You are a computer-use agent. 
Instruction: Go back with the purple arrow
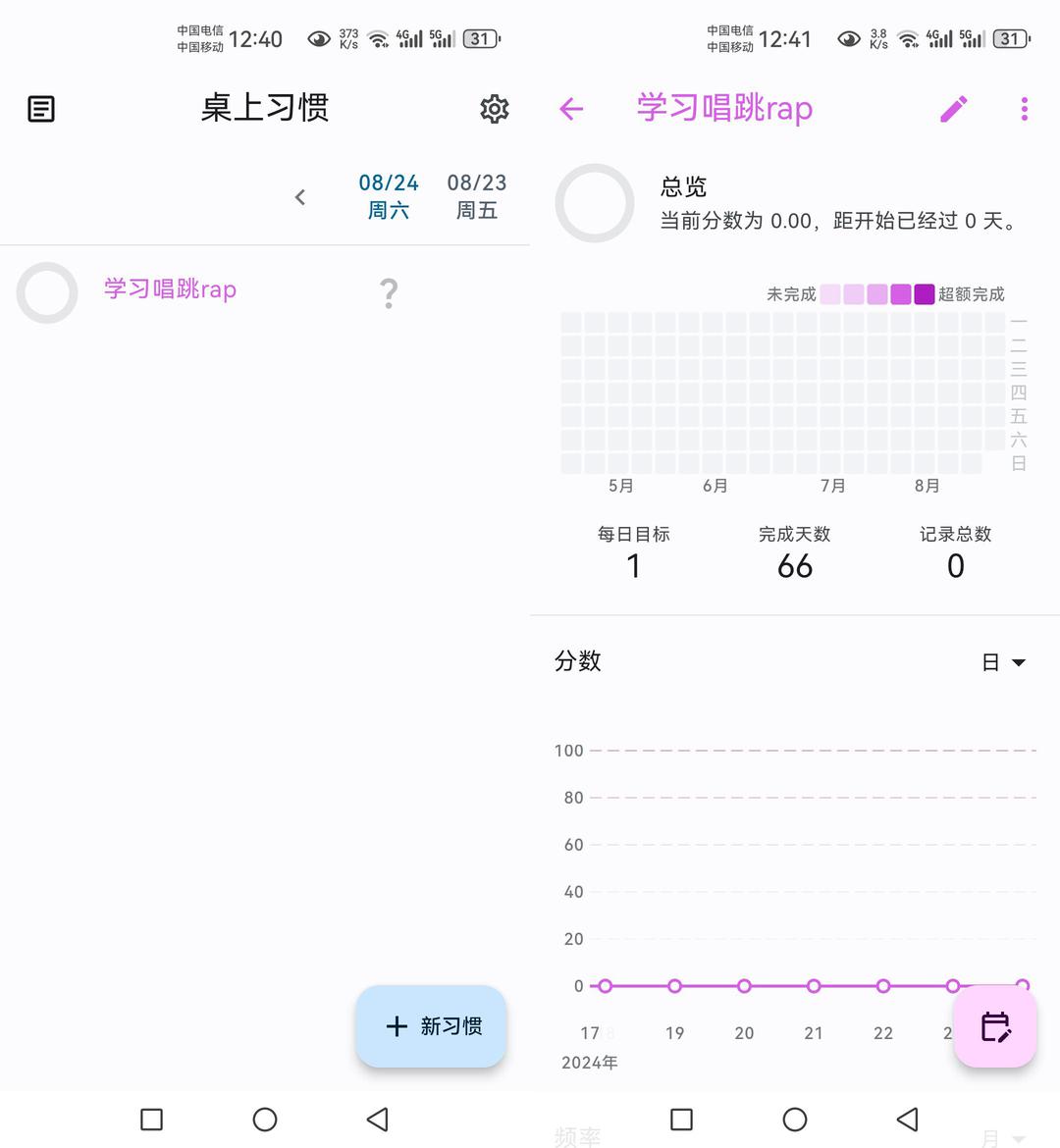coord(571,109)
